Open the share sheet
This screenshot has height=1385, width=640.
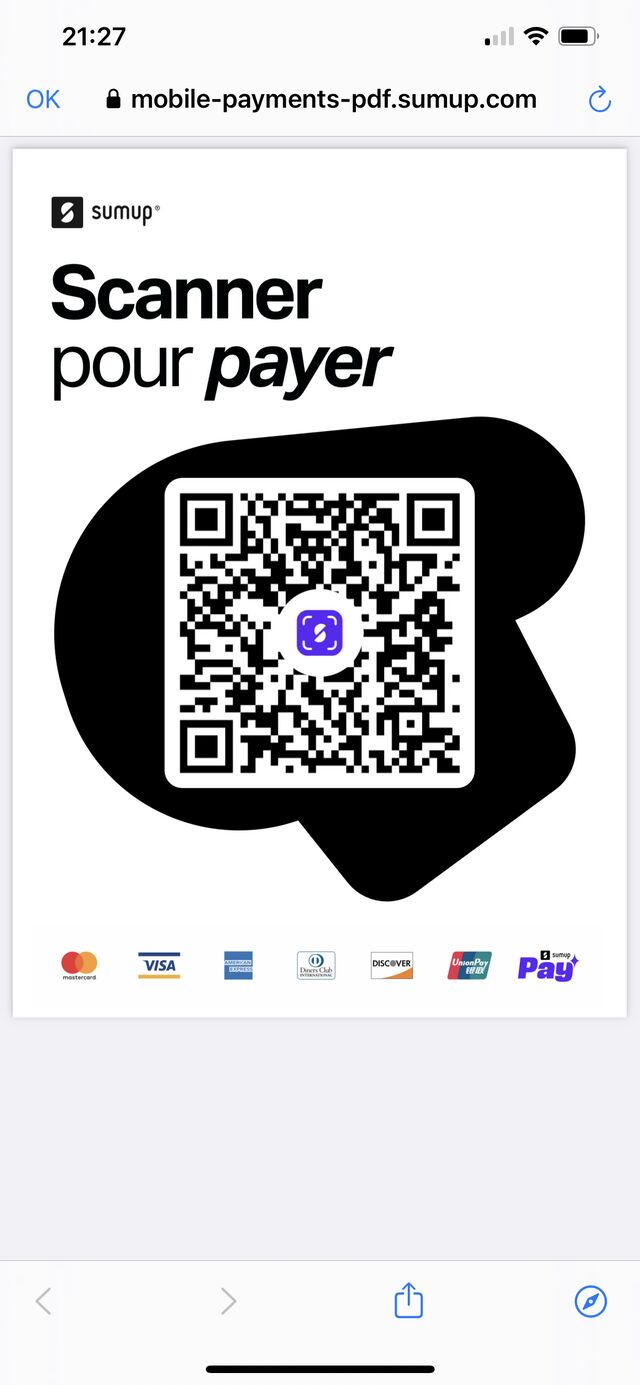point(408,1300)
